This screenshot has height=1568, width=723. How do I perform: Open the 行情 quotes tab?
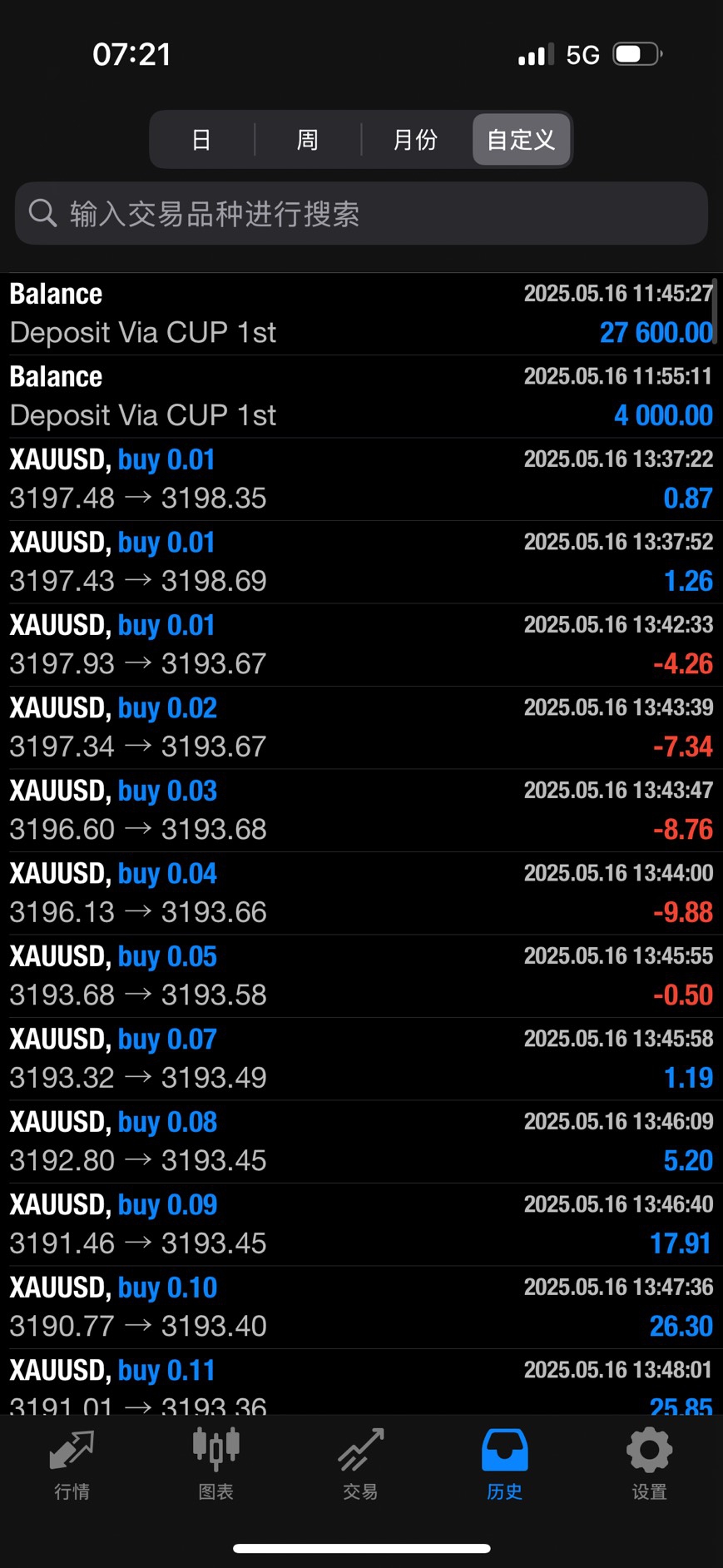(x=72, y=1464)
